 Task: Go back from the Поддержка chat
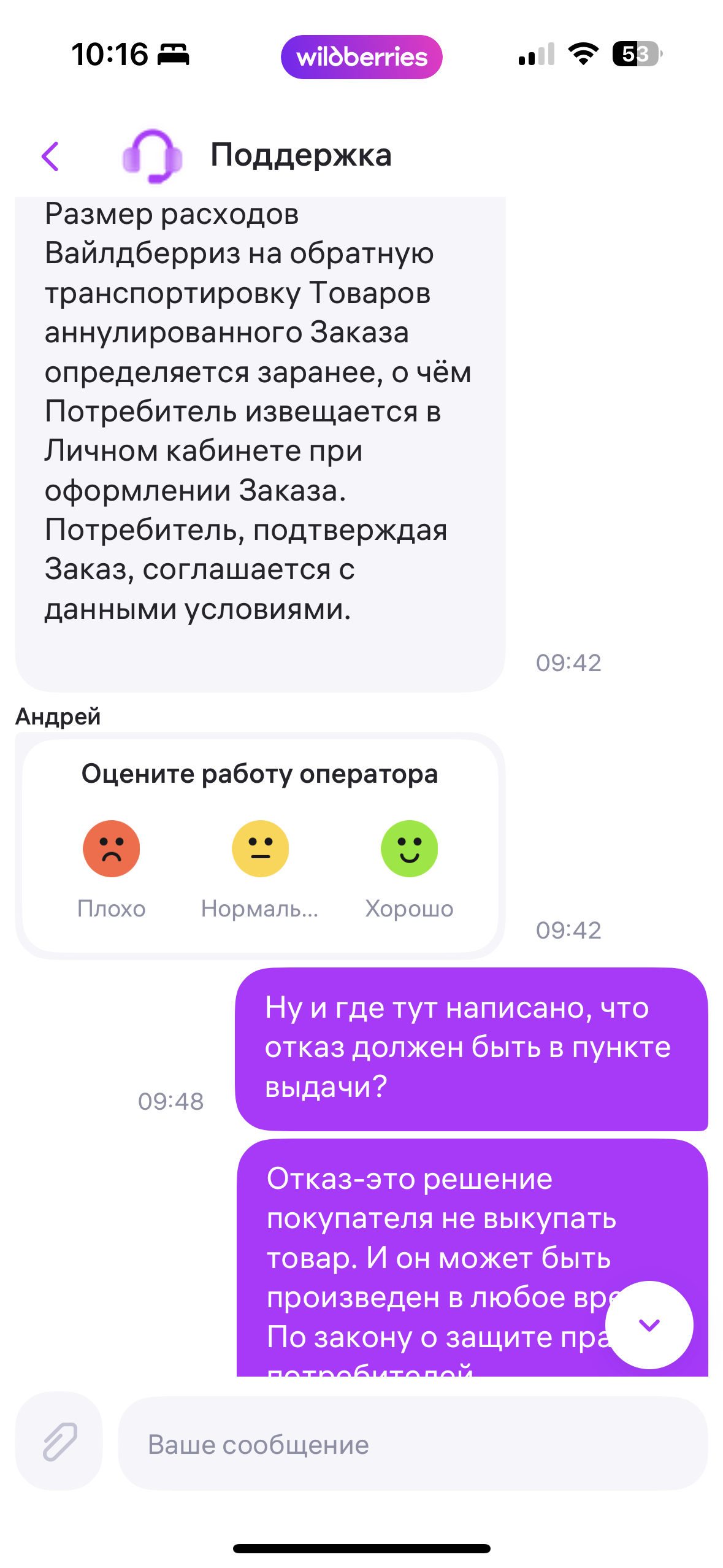pyautogui.click(x=50, y=156)
